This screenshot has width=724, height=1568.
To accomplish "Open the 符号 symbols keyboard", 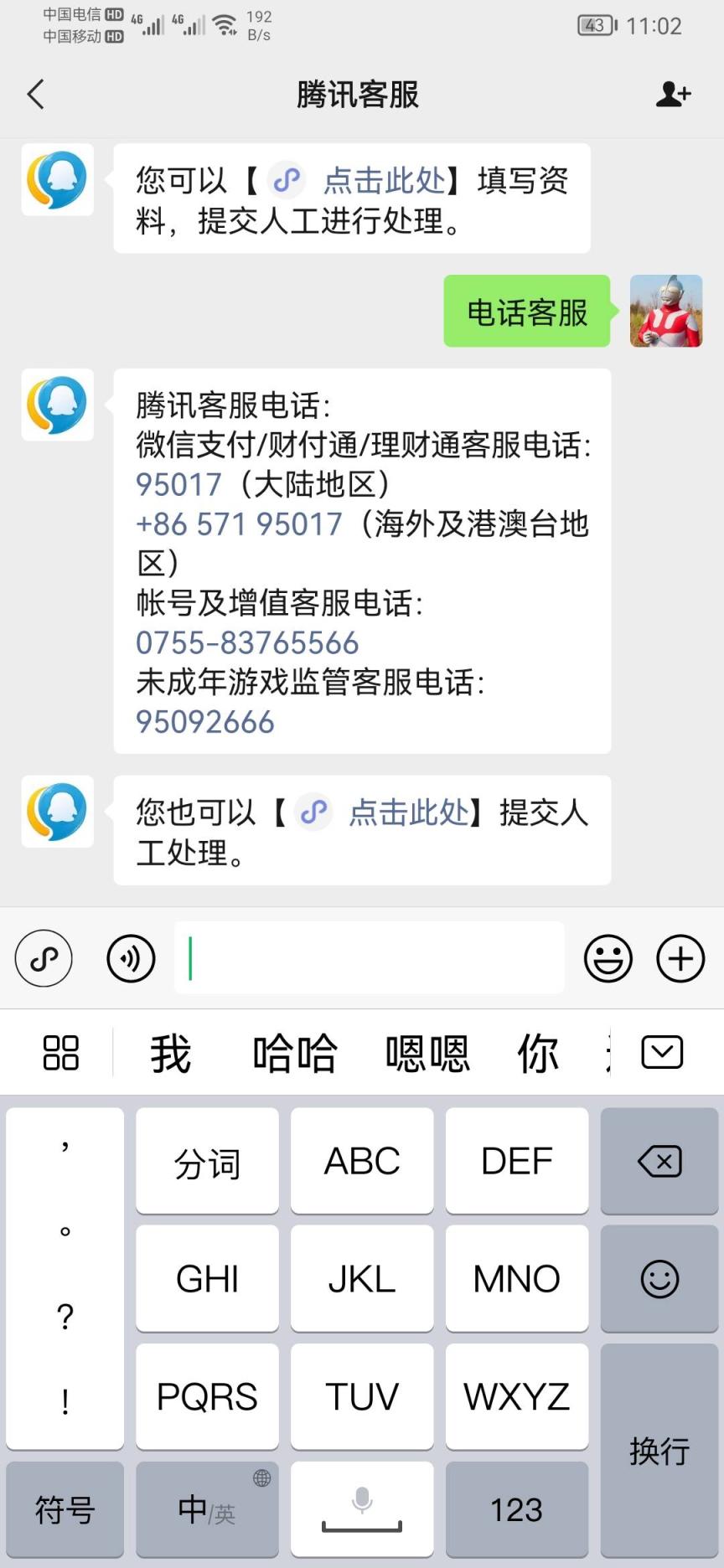I will (x=65, y=1509).
